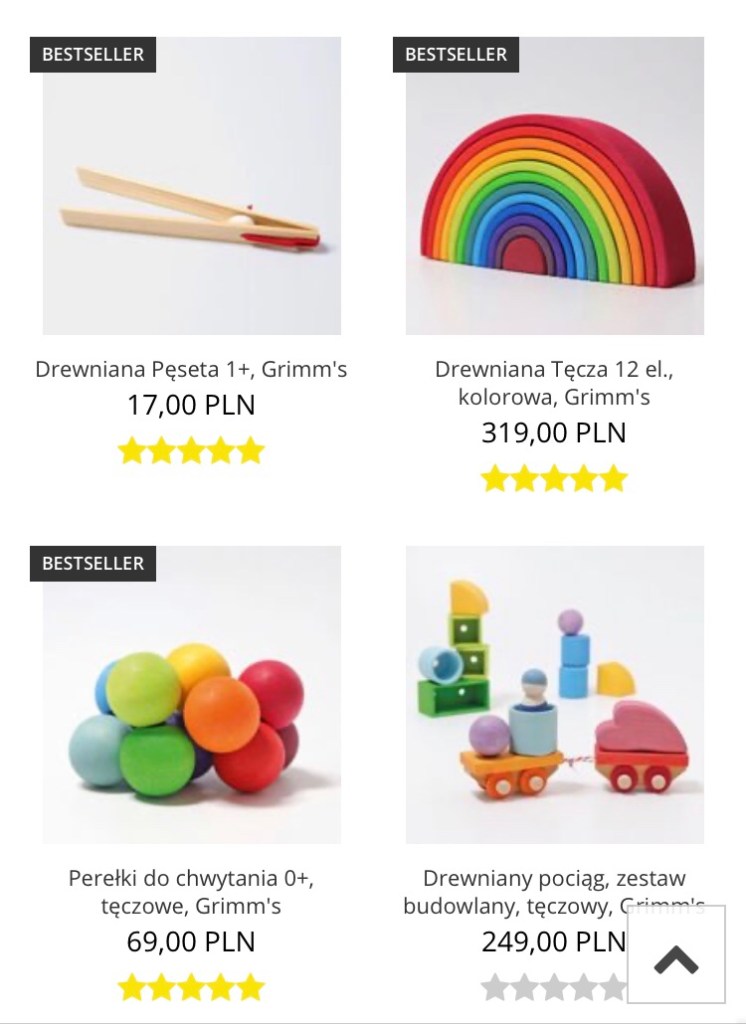Open the Drewniany pociąg product image

(554, 695)
